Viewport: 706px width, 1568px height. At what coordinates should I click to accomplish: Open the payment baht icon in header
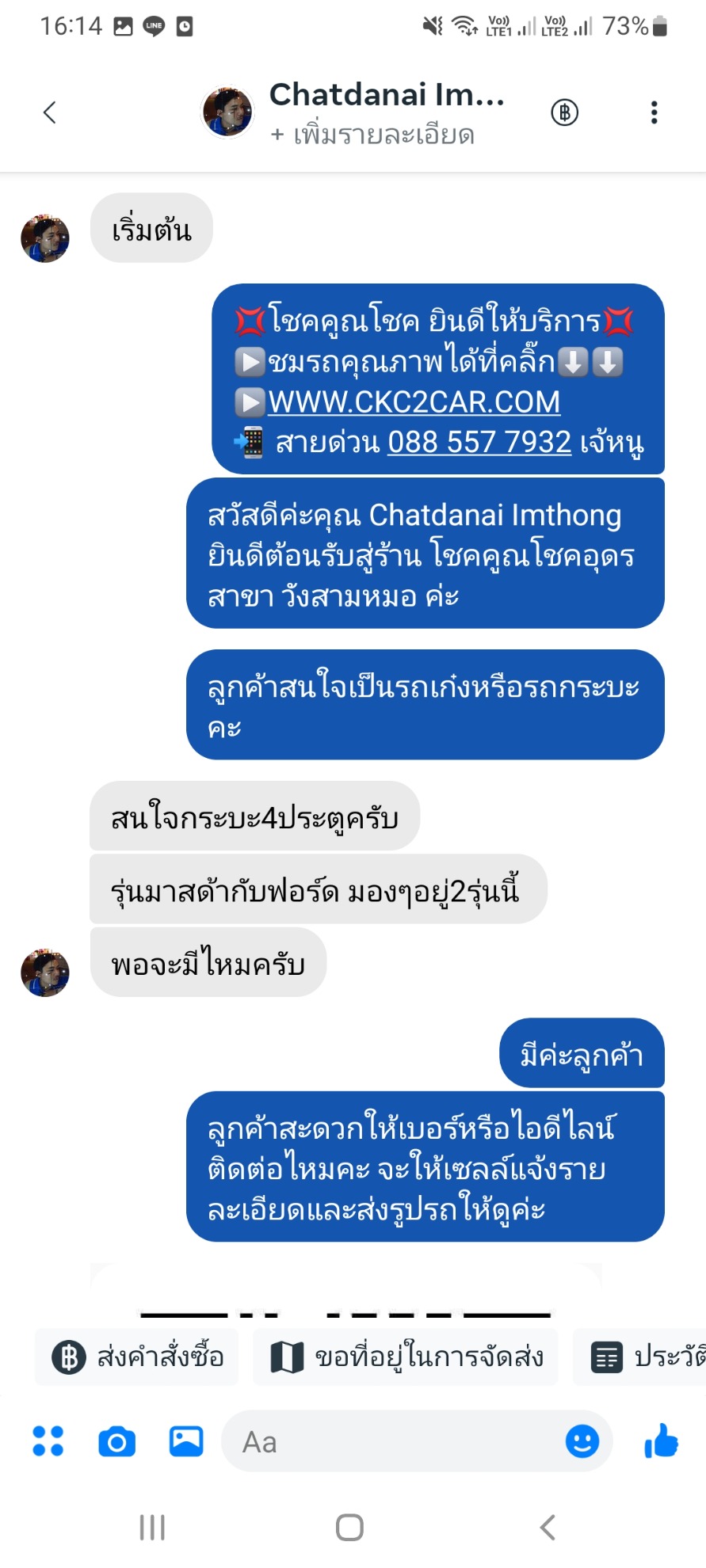coord(564,112)
